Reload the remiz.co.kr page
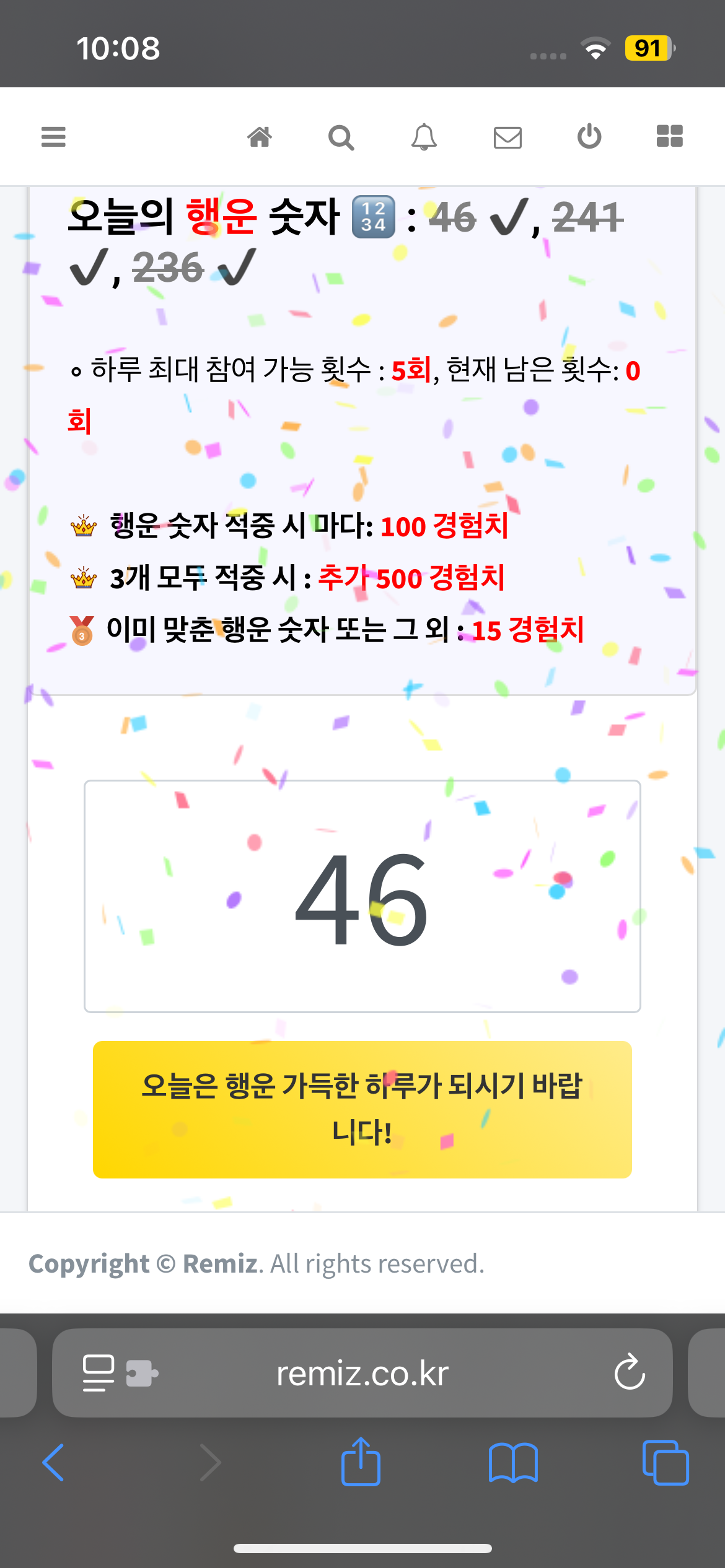 coord(630,1372)
